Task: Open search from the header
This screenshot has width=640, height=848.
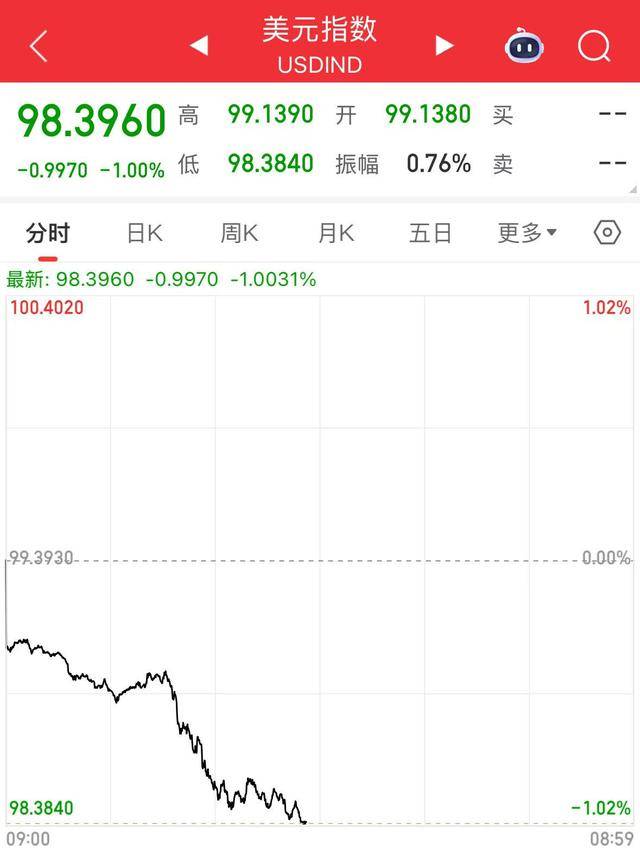Action: coord(594,45)
